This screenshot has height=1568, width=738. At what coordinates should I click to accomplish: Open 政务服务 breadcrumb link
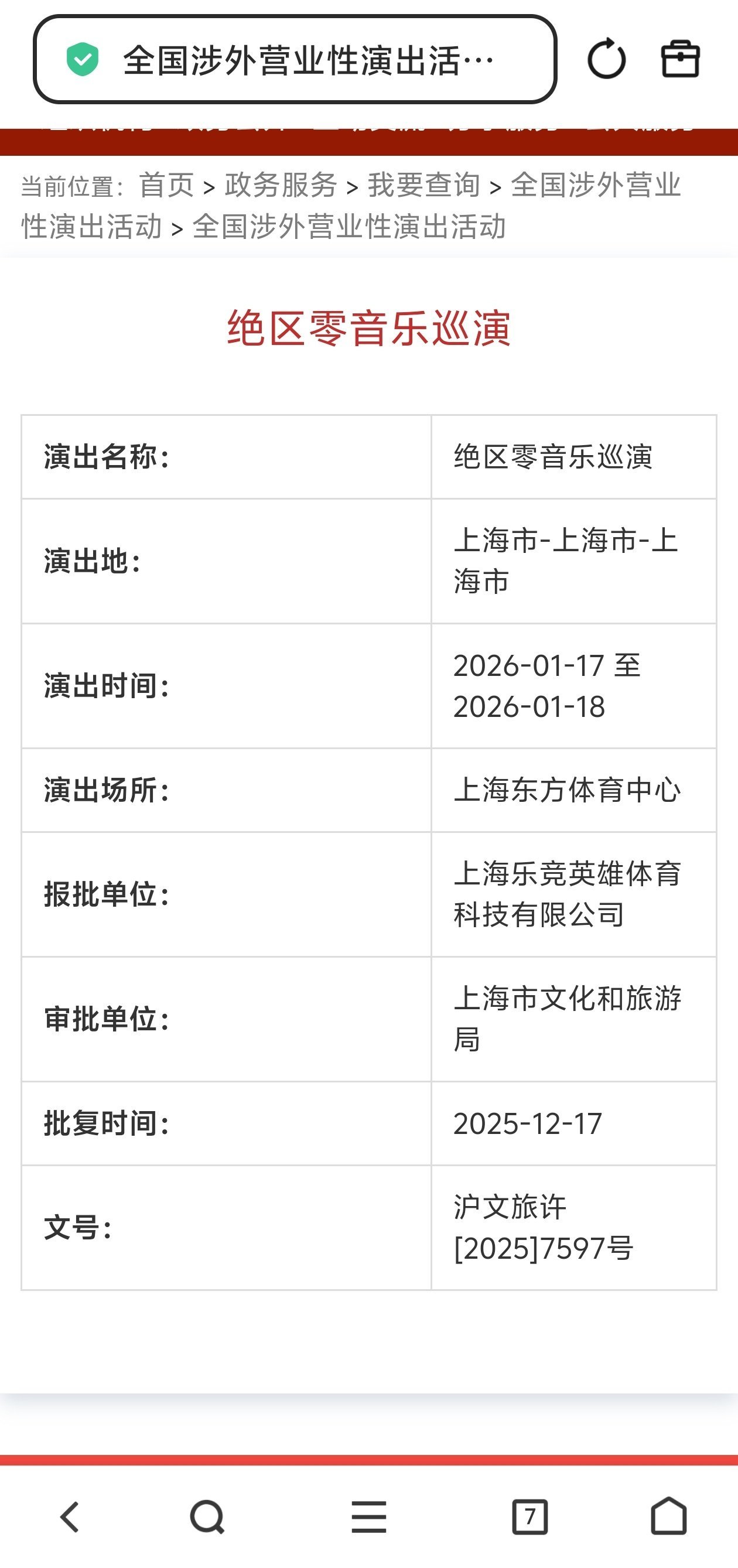click(x=281, y=185)
